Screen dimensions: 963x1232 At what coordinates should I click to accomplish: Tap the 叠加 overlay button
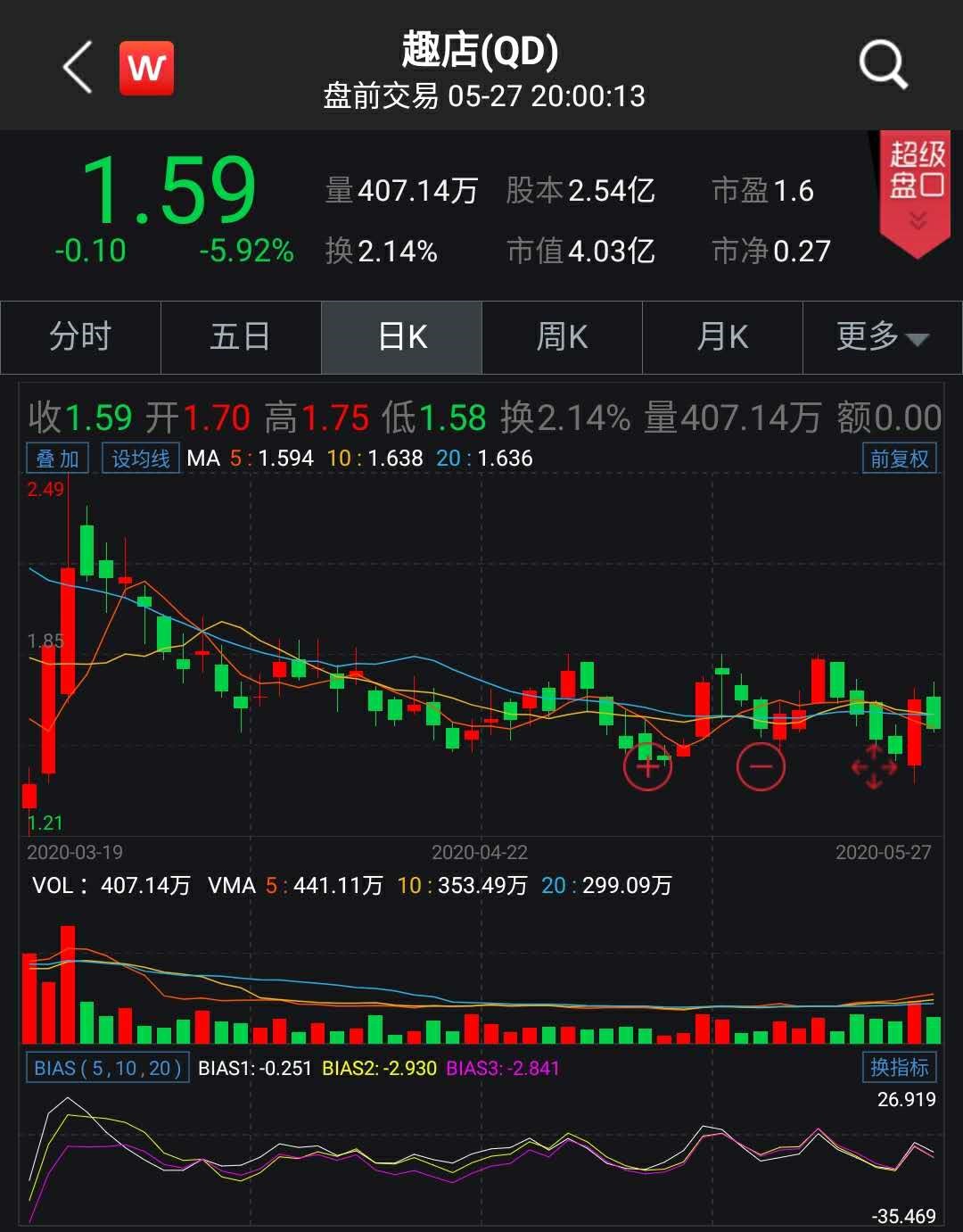pos(58,459)
